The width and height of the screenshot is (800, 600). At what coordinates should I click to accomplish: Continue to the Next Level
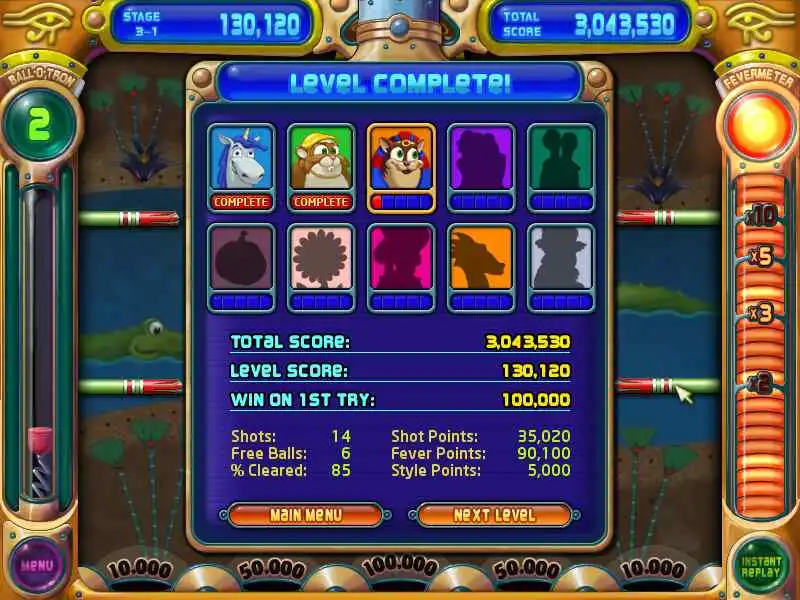coord(494,515)
